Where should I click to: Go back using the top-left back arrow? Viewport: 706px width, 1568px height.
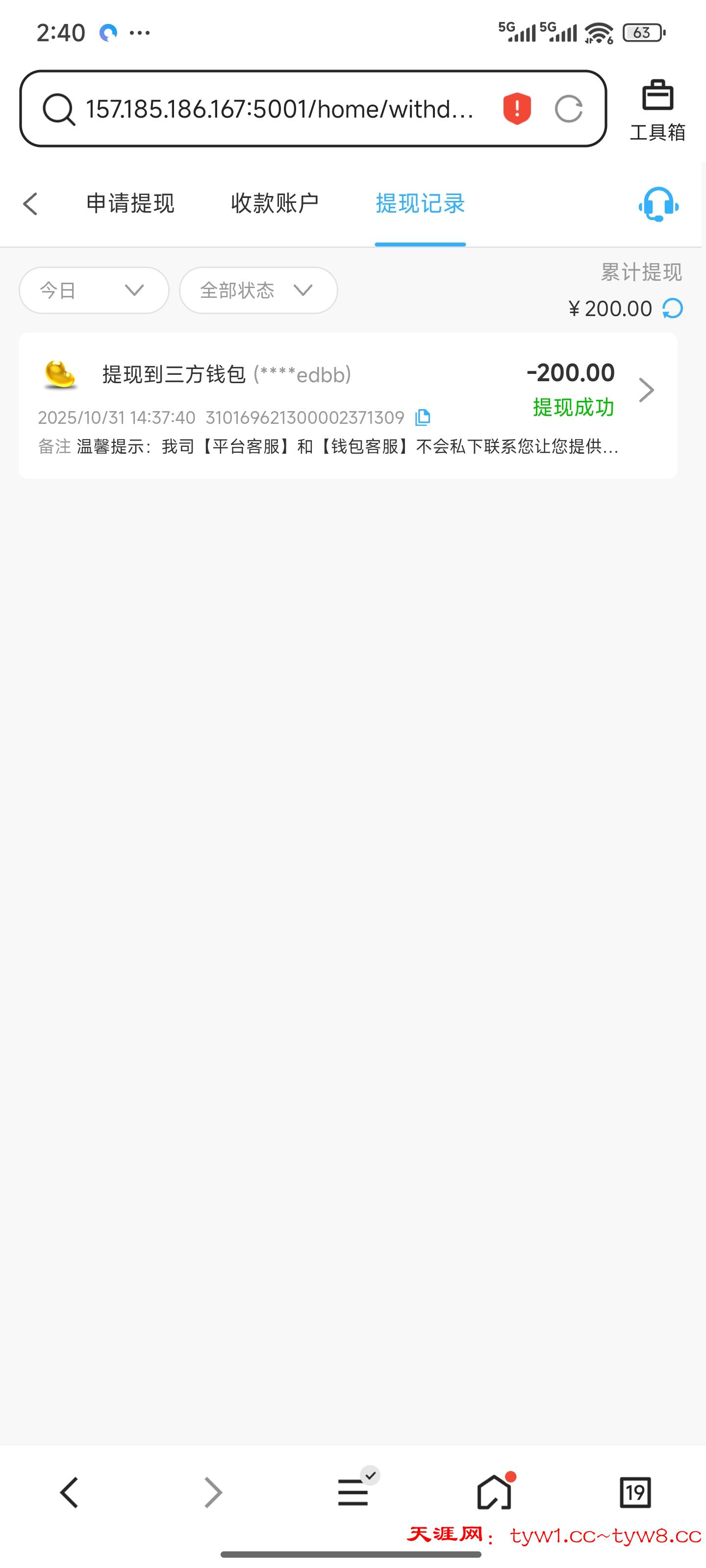coord(30,204)
